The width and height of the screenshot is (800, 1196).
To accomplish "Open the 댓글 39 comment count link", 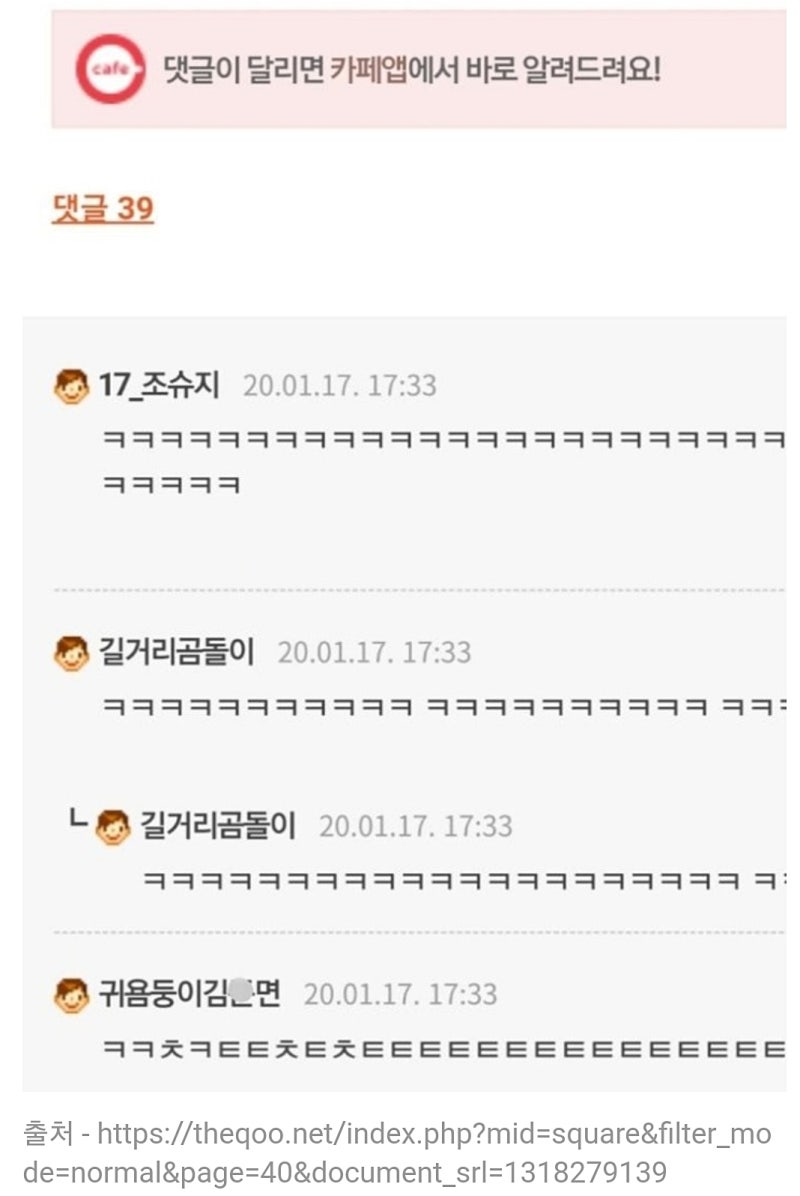I will 103,210.
